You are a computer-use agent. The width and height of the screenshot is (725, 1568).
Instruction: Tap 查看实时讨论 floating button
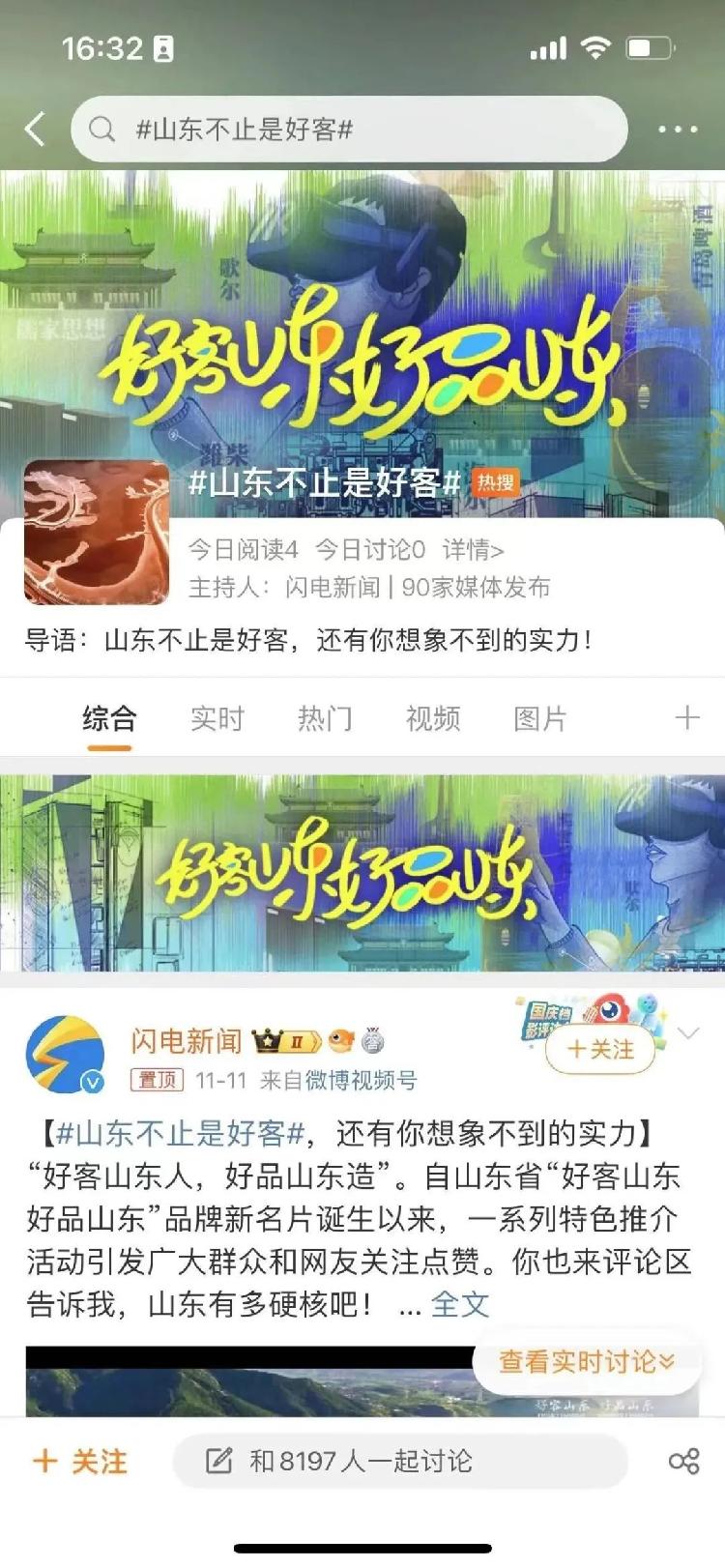click(586, 1362)
